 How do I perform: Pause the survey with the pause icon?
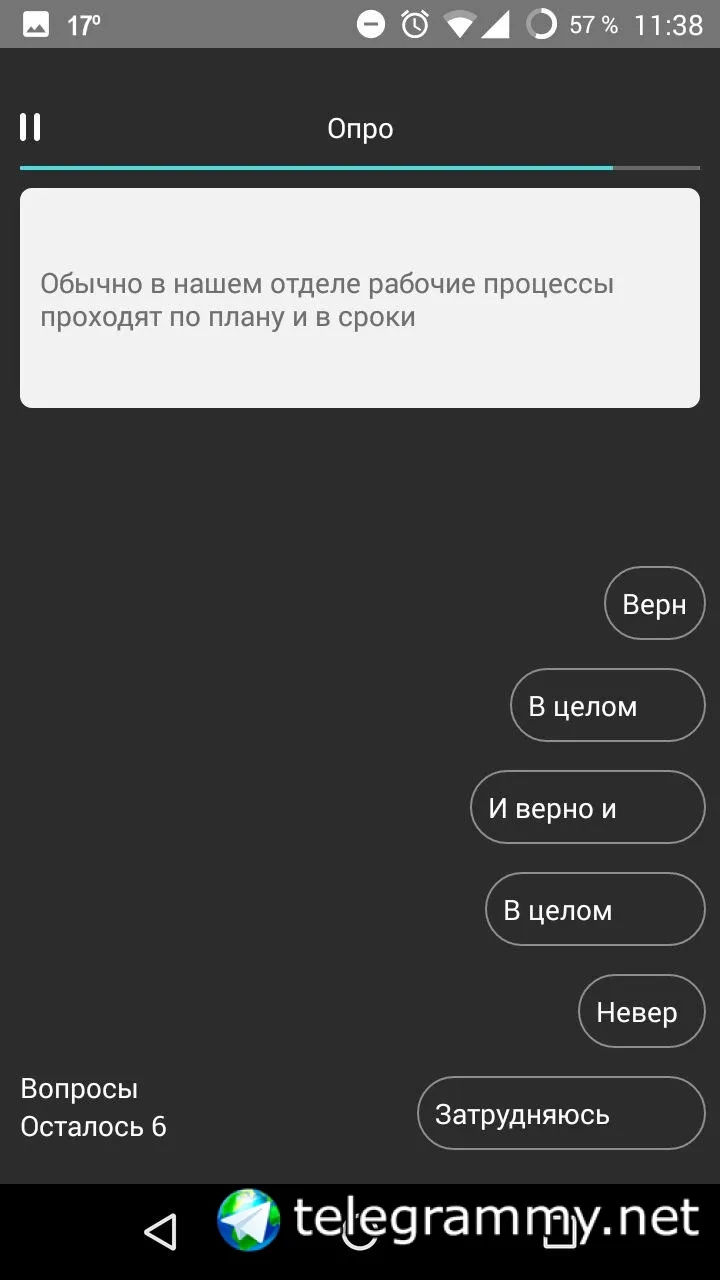pyautogui.click(x=30, y=127)
